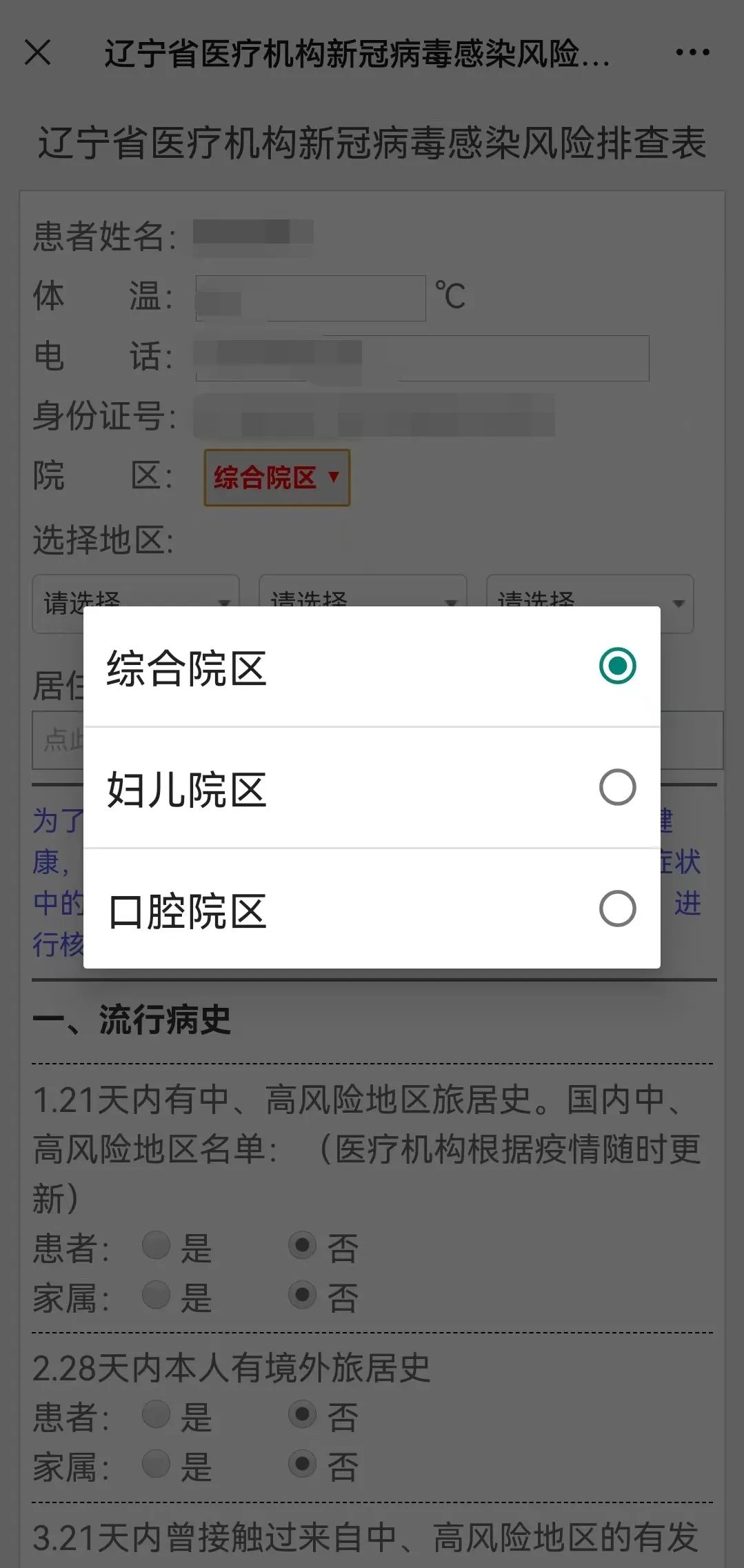The width and height of the screenshot is (744, 1568).
Task: Pick 口腔院区 option
Action: pos(371,909)
